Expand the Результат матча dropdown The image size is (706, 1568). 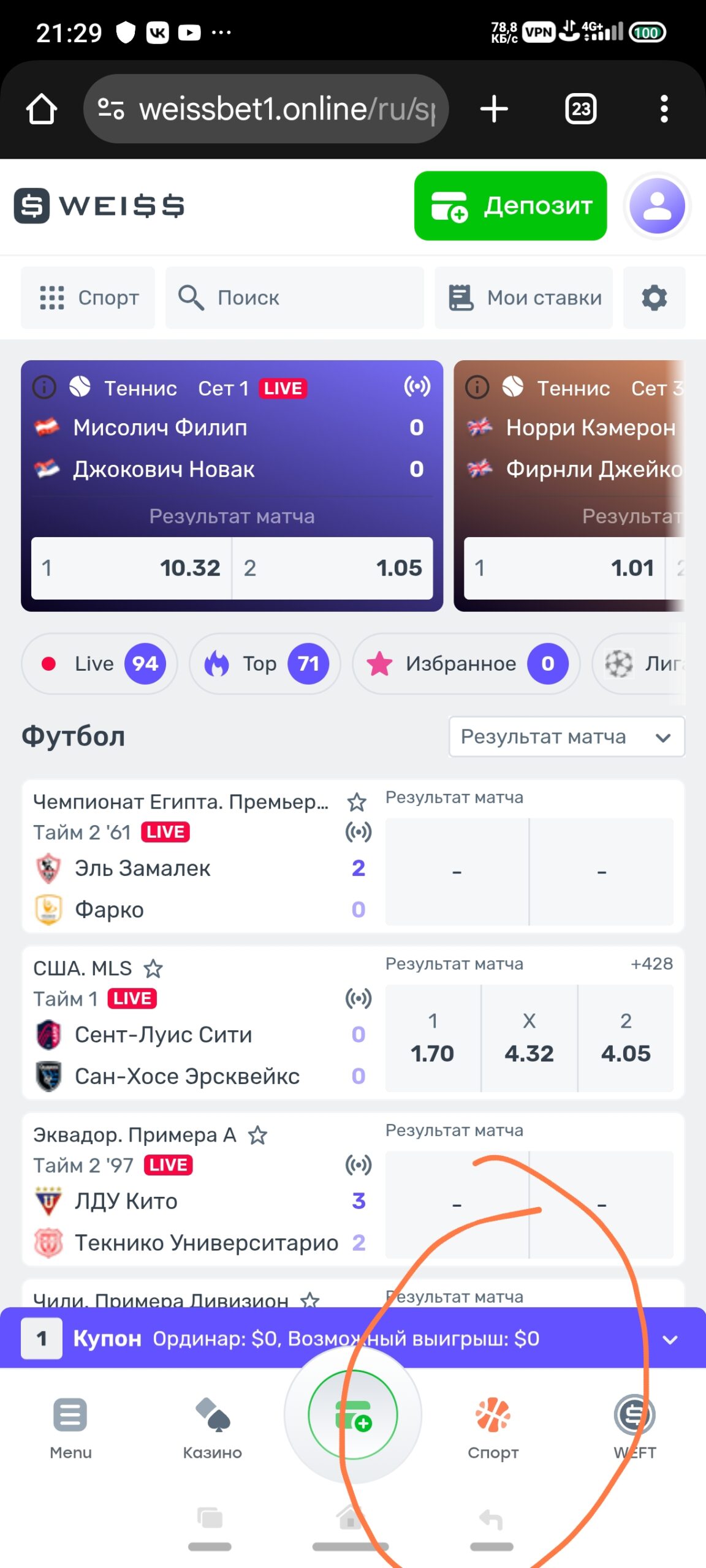[x=566, y=737]
